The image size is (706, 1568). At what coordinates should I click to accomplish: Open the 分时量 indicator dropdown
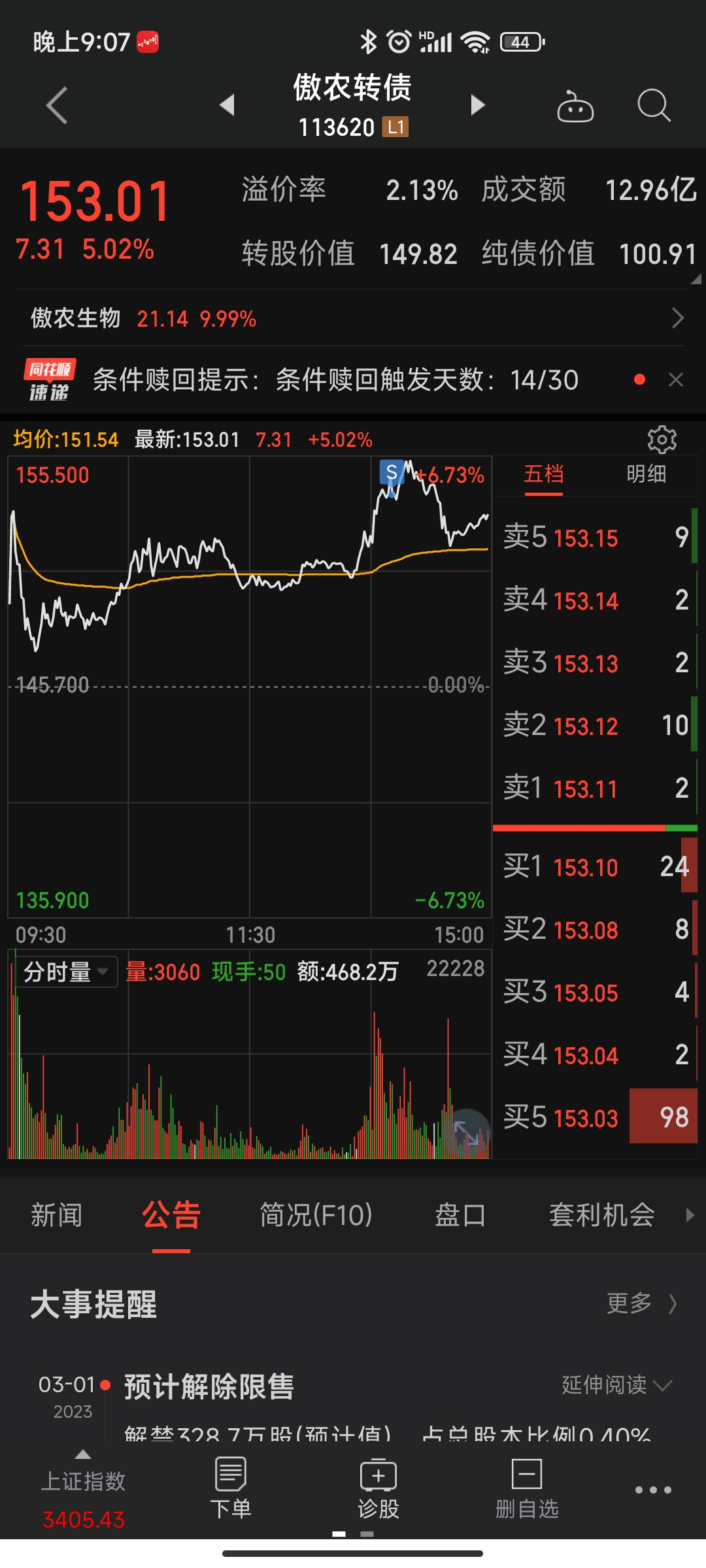click(65, 972)
